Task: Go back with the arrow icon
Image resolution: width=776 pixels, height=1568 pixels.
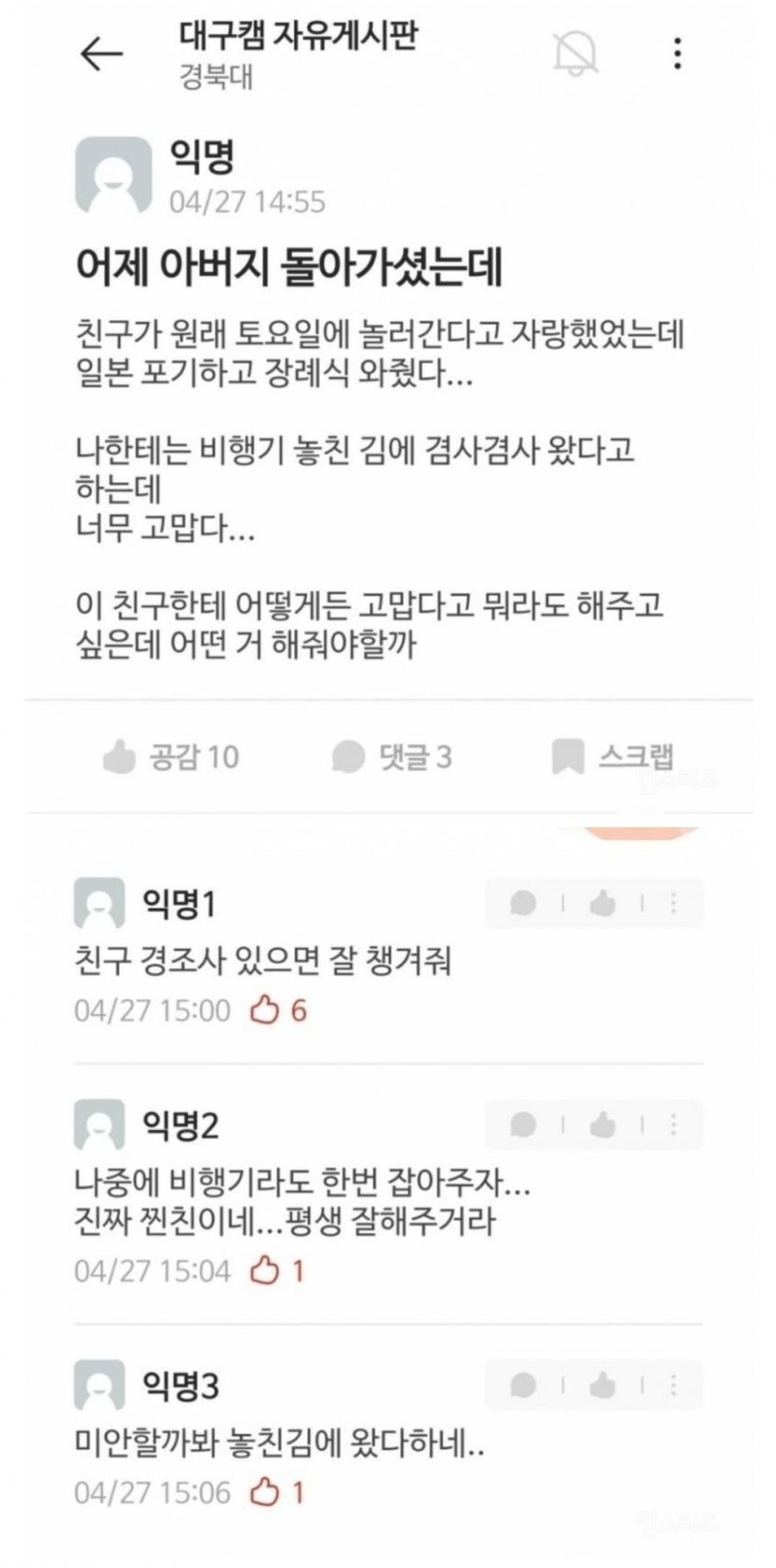Action: pyautogui.click(x=101, y=54)
